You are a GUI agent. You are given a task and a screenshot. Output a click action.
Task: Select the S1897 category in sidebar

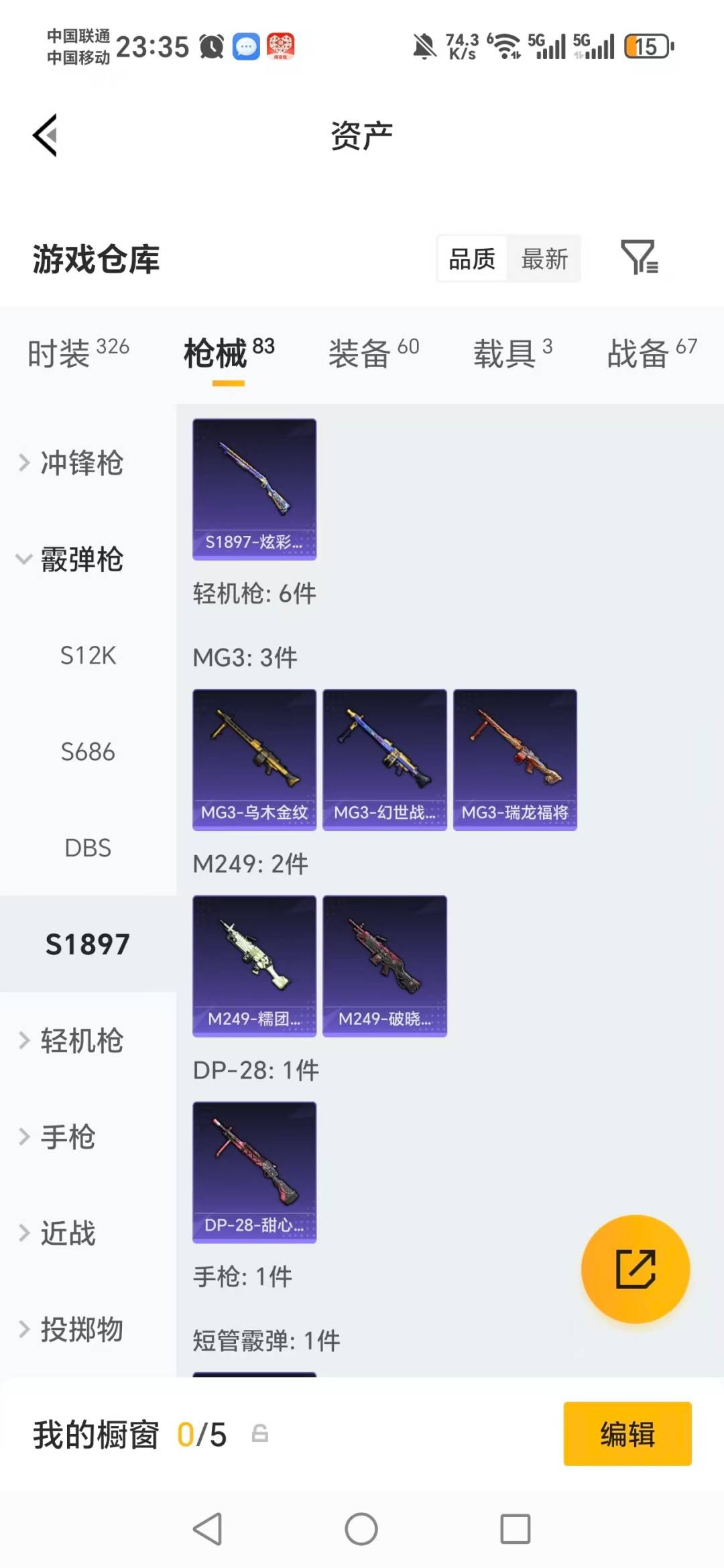click(x=87, y=944)
